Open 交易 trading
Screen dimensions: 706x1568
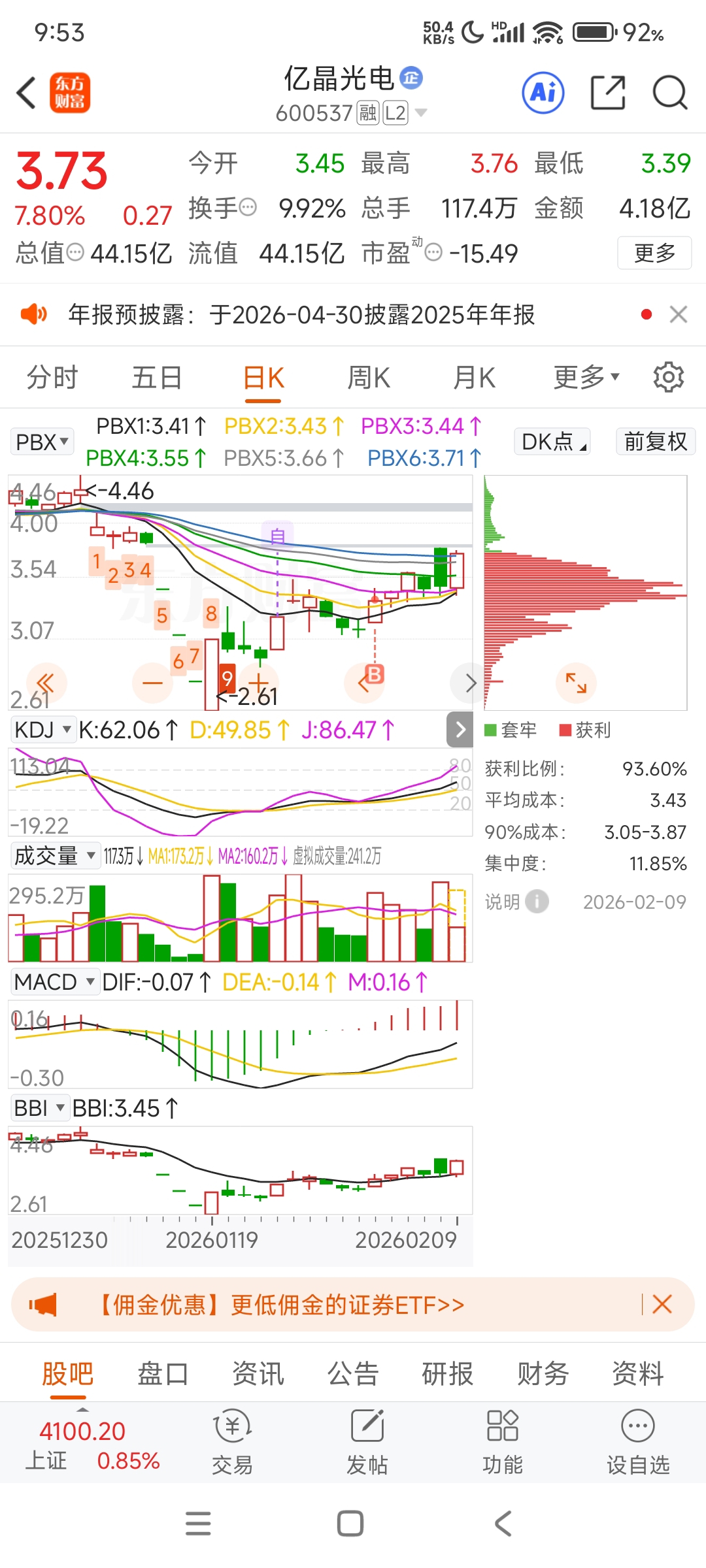(x=232, y=1443)
